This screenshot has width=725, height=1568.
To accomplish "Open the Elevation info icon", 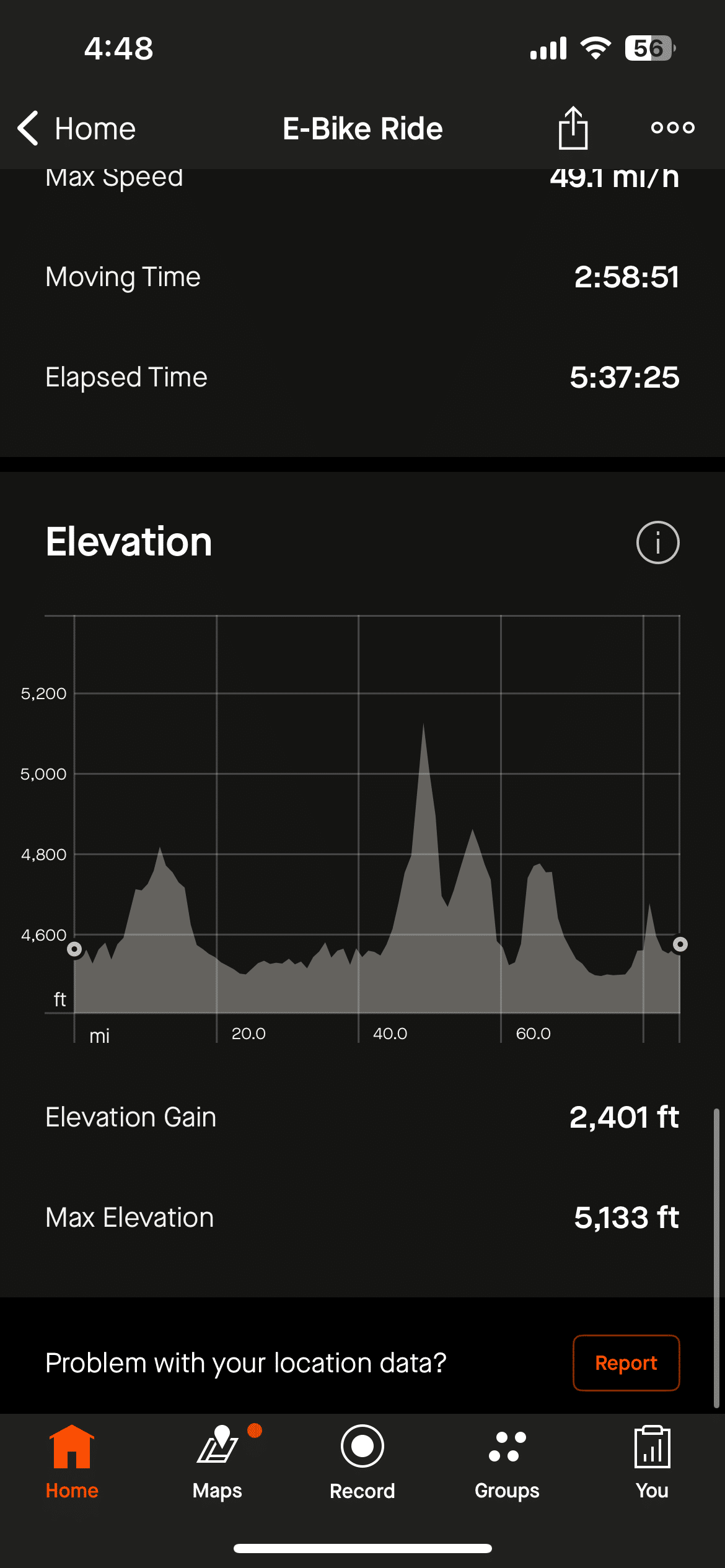I will [657, 542].
